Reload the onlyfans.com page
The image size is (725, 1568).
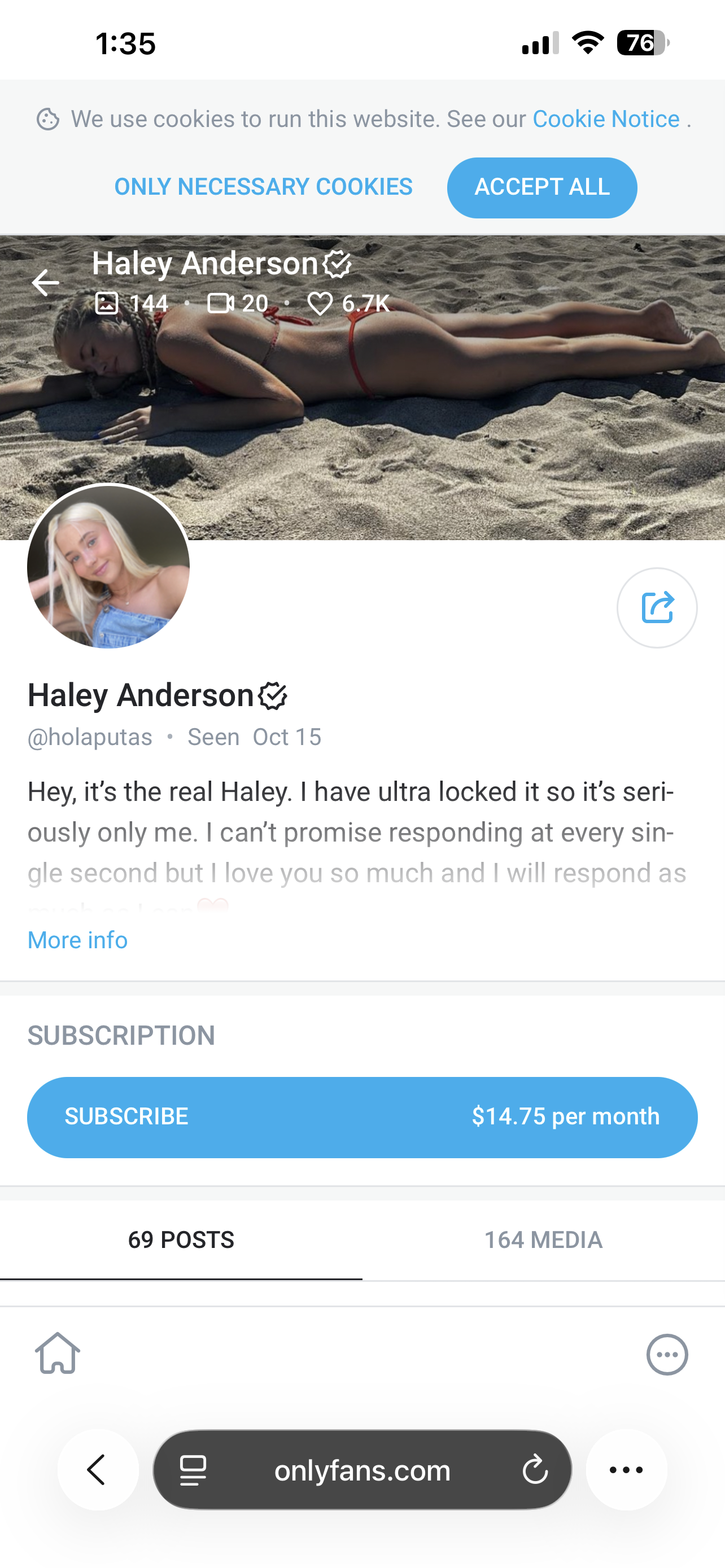tap(535, 1470)
